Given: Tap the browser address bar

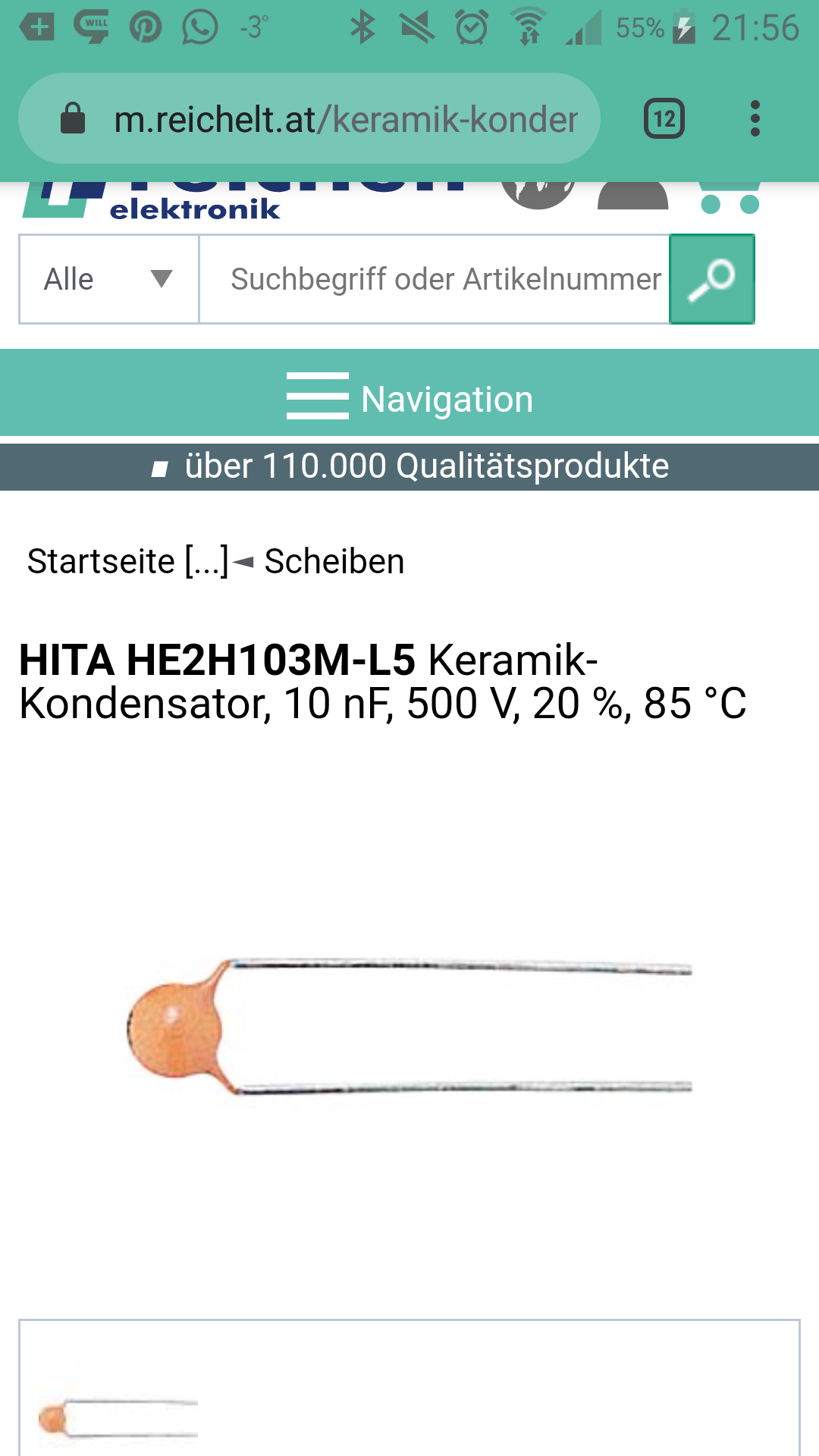Looking at the screenshot, I should [309, 119].
